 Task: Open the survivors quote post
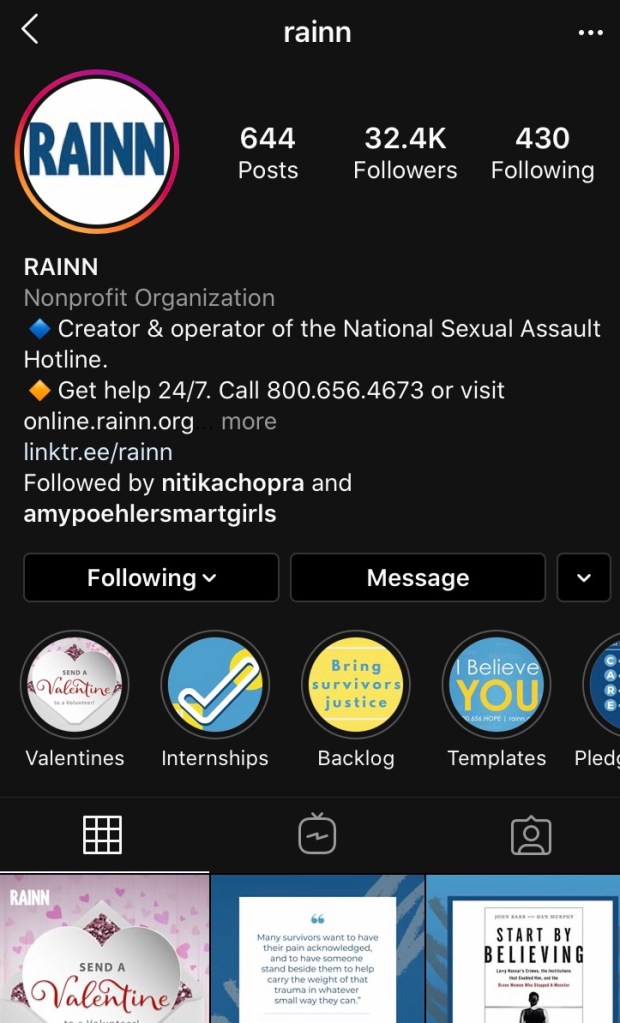point(318,948)
